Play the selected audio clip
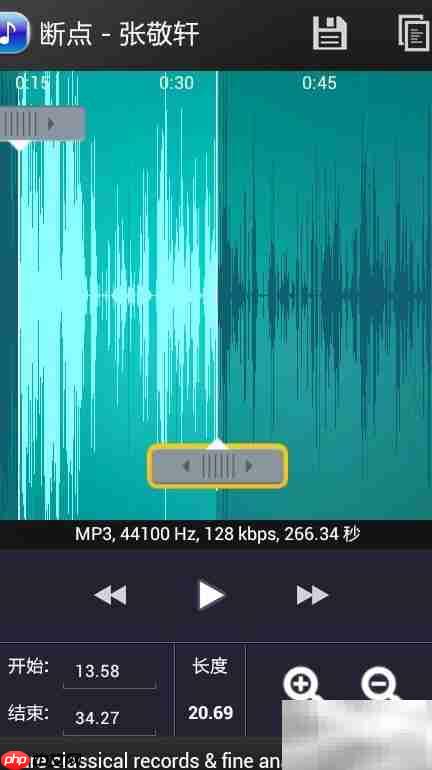The image size is (432, 770). (212, 595)
